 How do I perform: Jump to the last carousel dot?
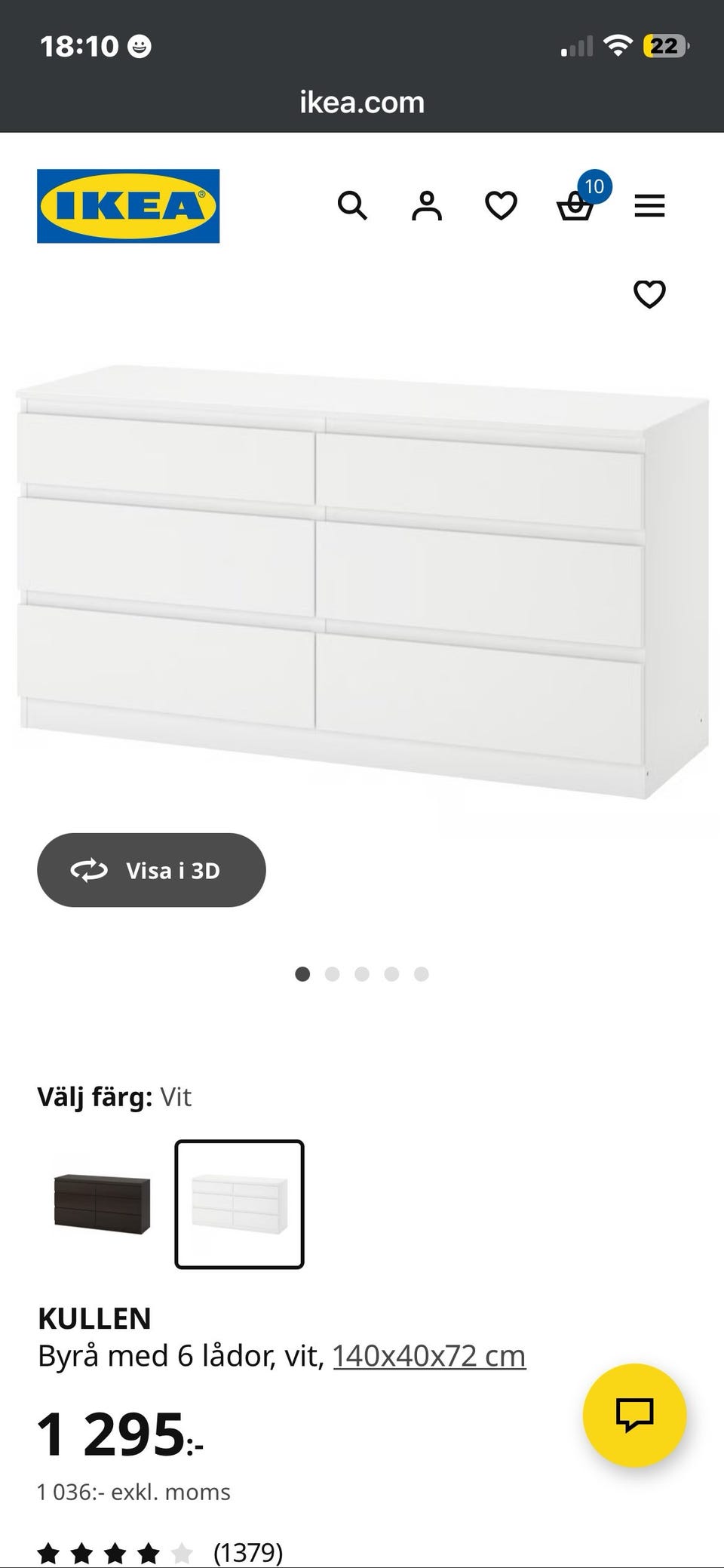[x=421, y=974]
